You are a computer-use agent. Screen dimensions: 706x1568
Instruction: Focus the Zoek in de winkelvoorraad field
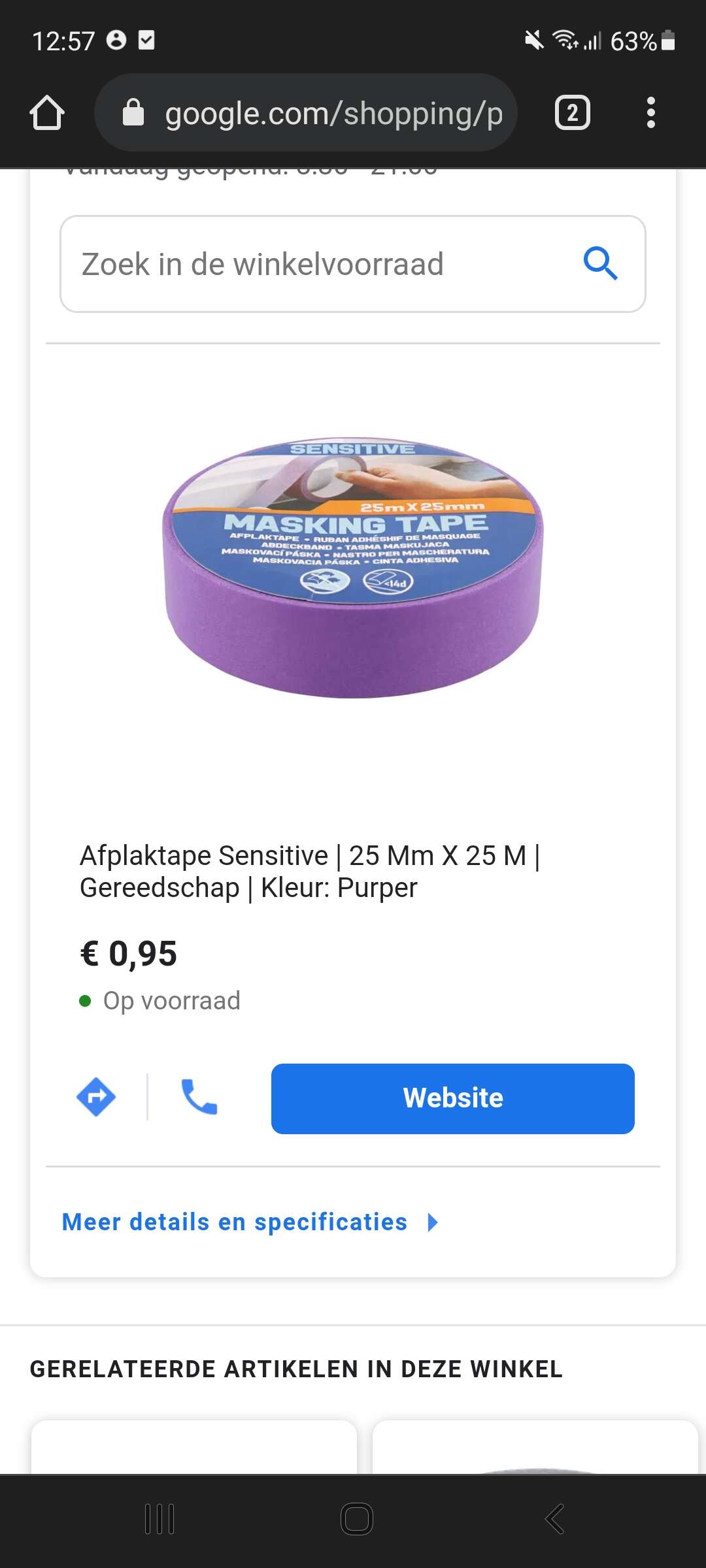[x=353, y=264]
